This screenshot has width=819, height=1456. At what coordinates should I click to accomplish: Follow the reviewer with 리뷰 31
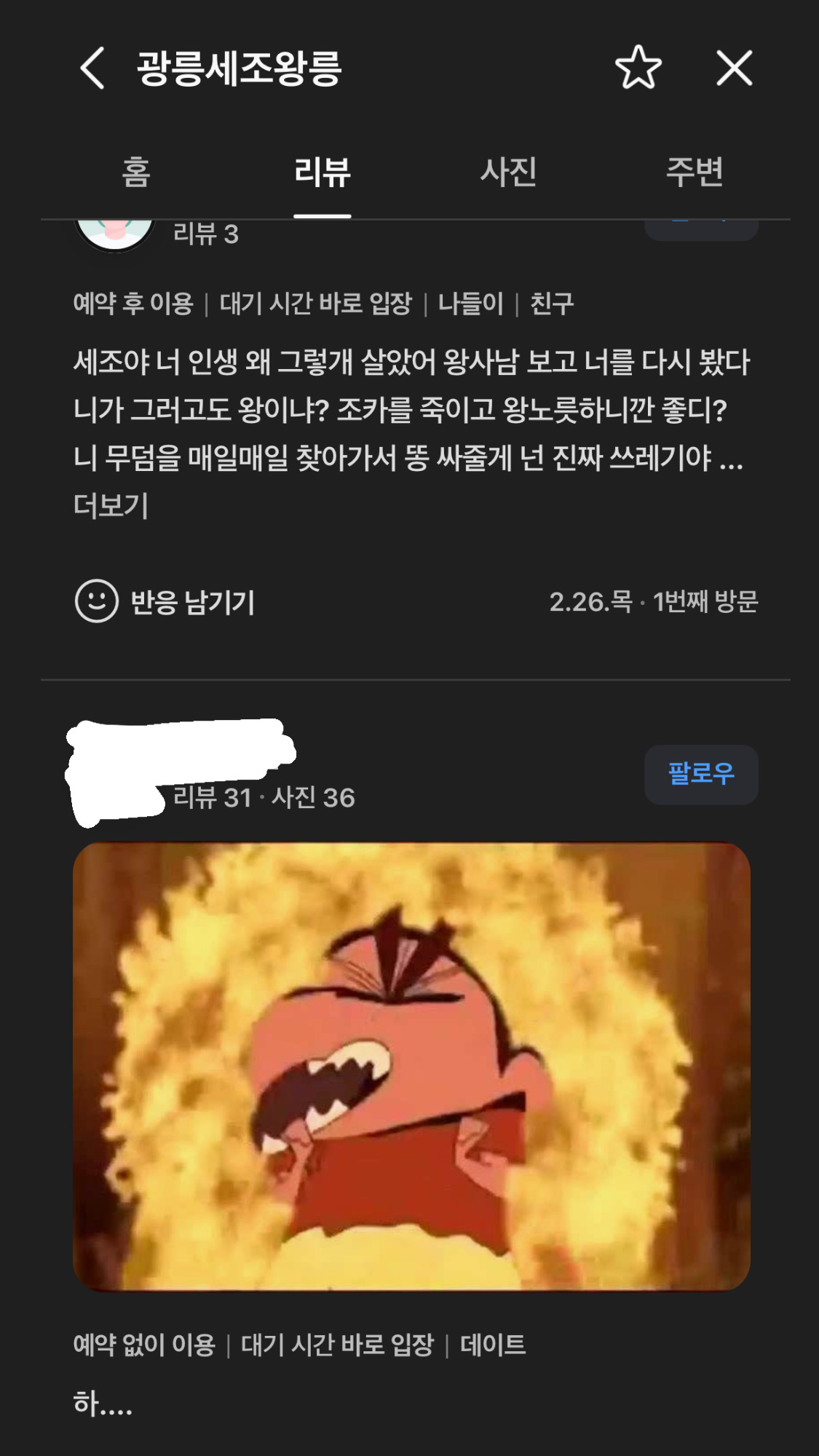click(x=700, y=774)
